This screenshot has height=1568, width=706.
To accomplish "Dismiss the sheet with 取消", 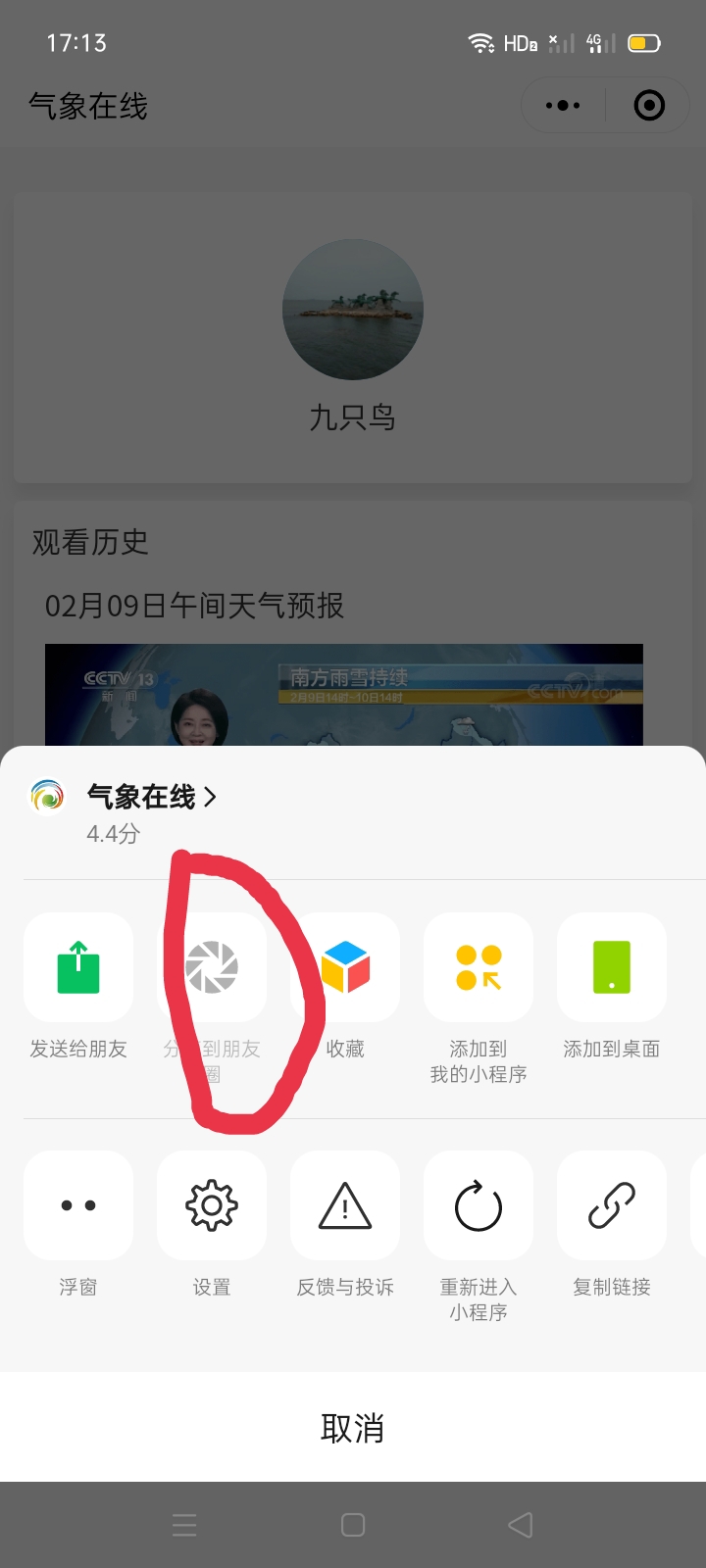I will (x=353, y=1428).
